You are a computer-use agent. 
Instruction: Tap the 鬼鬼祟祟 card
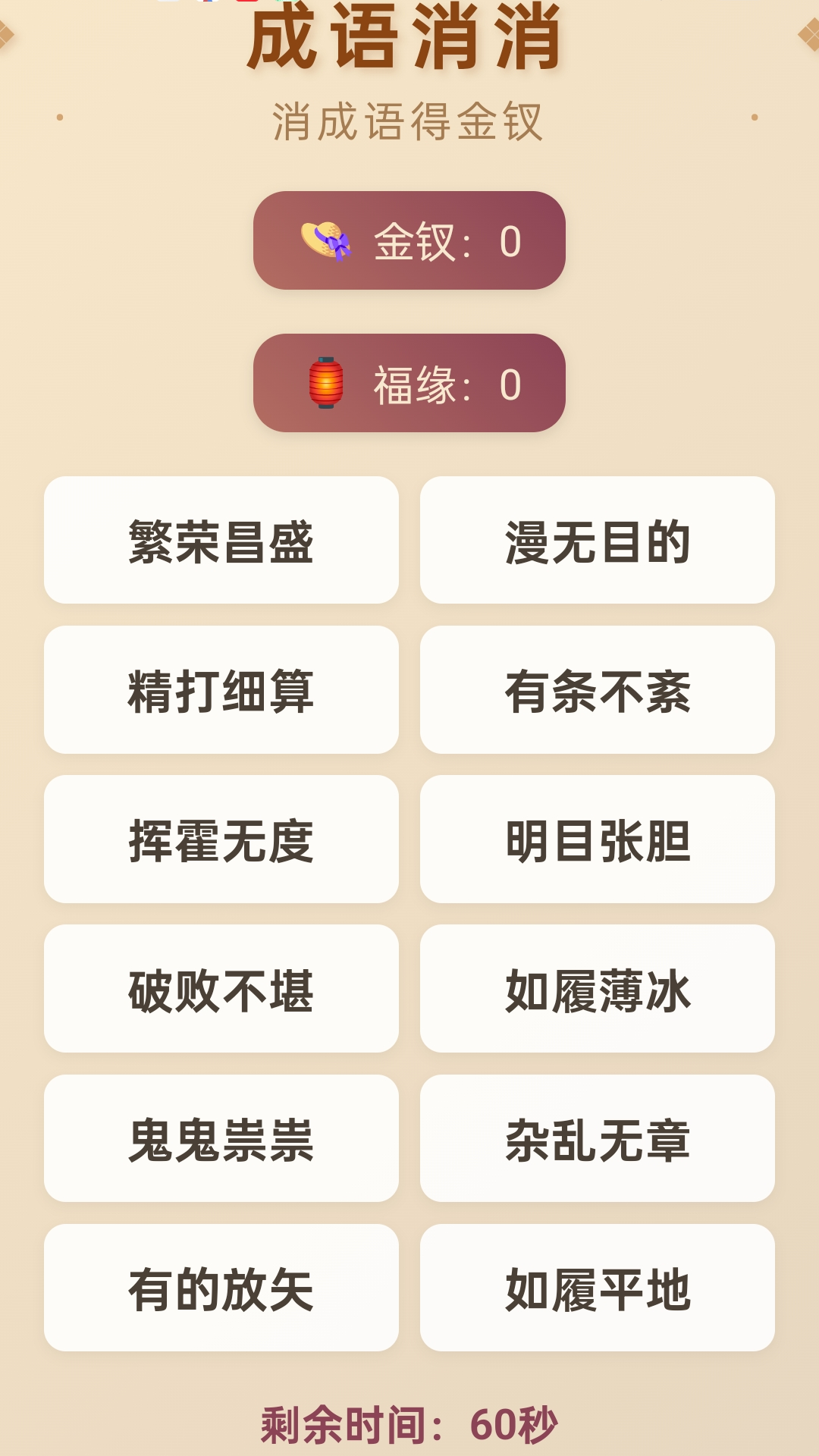(x=222, y=1139)
